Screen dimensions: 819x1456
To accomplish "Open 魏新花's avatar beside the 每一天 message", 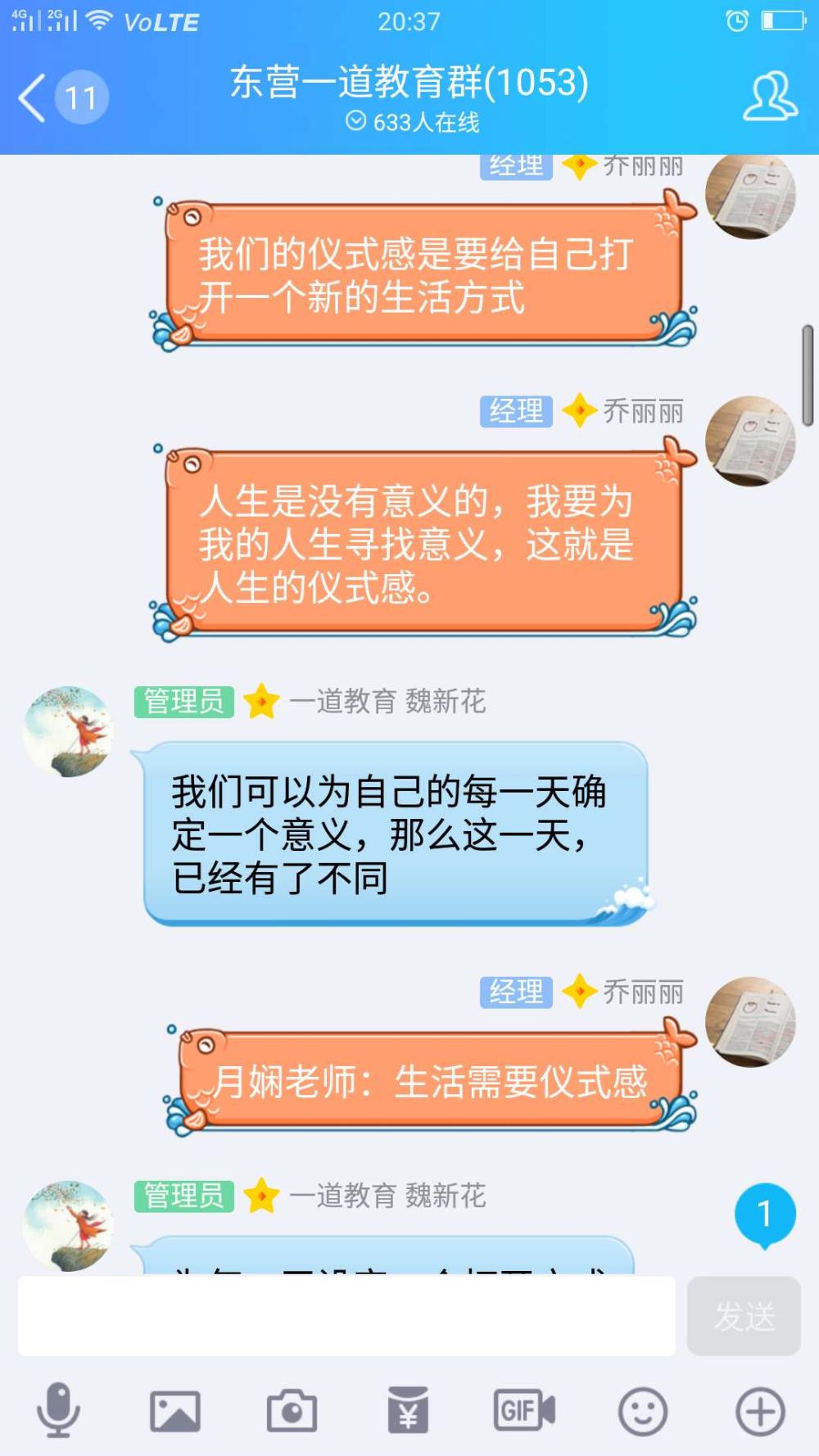I will [x=68, y=732].
